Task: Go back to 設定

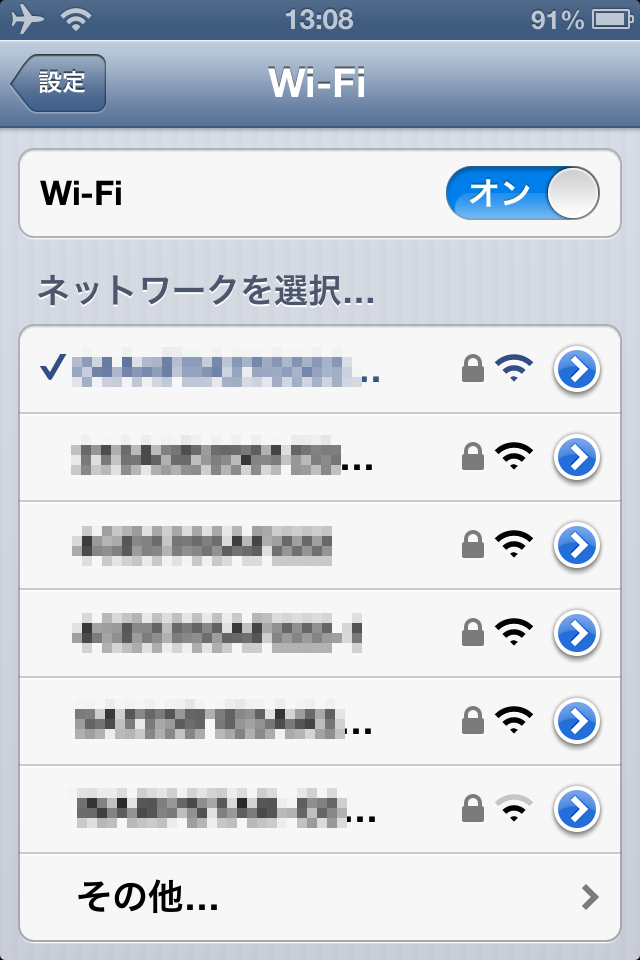Action: [x=59, y=83]
